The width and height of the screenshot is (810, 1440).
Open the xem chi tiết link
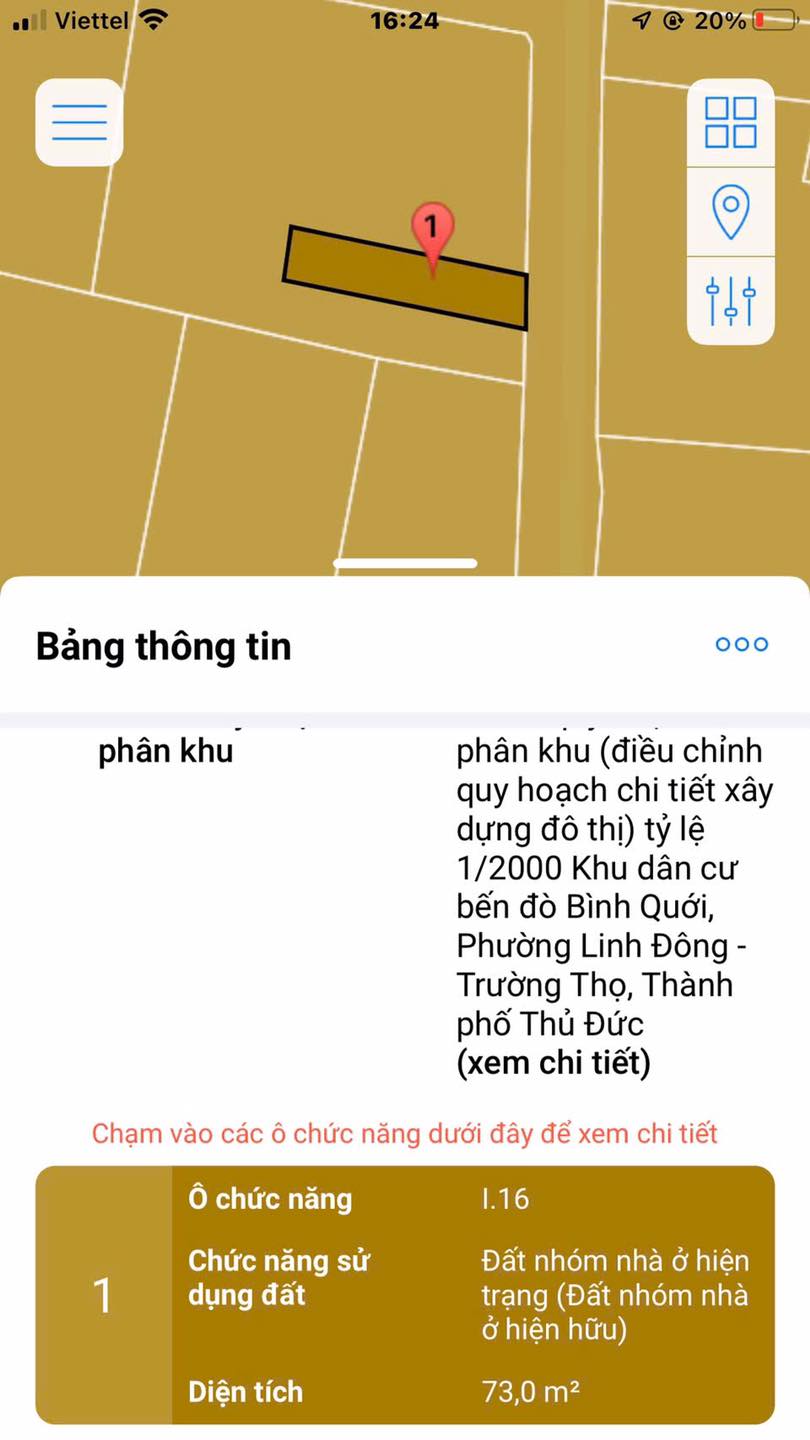click(553, 1064)
